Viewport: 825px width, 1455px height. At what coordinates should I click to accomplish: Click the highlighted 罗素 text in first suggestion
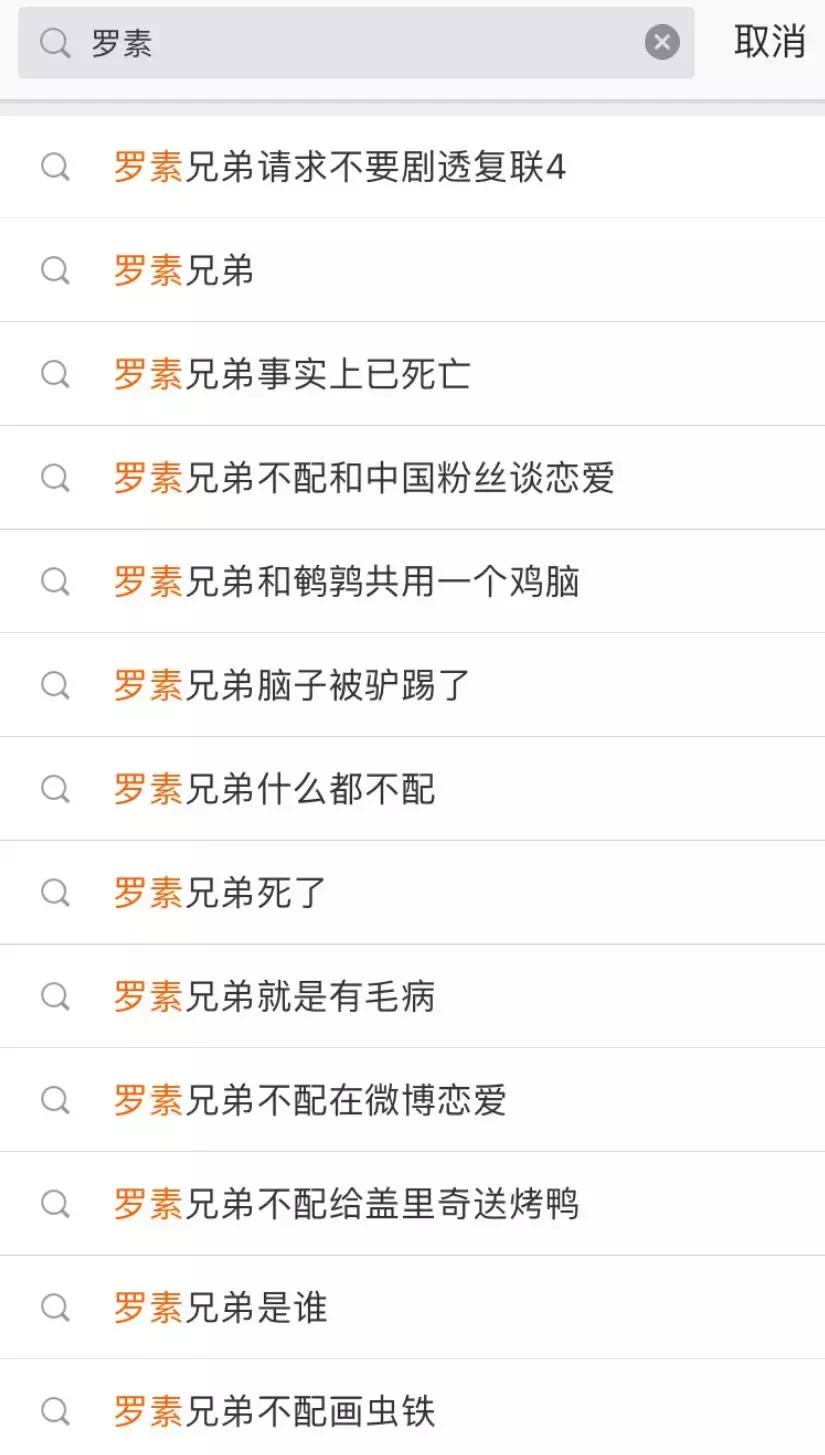pyautogui.click(x=146, y=167)
